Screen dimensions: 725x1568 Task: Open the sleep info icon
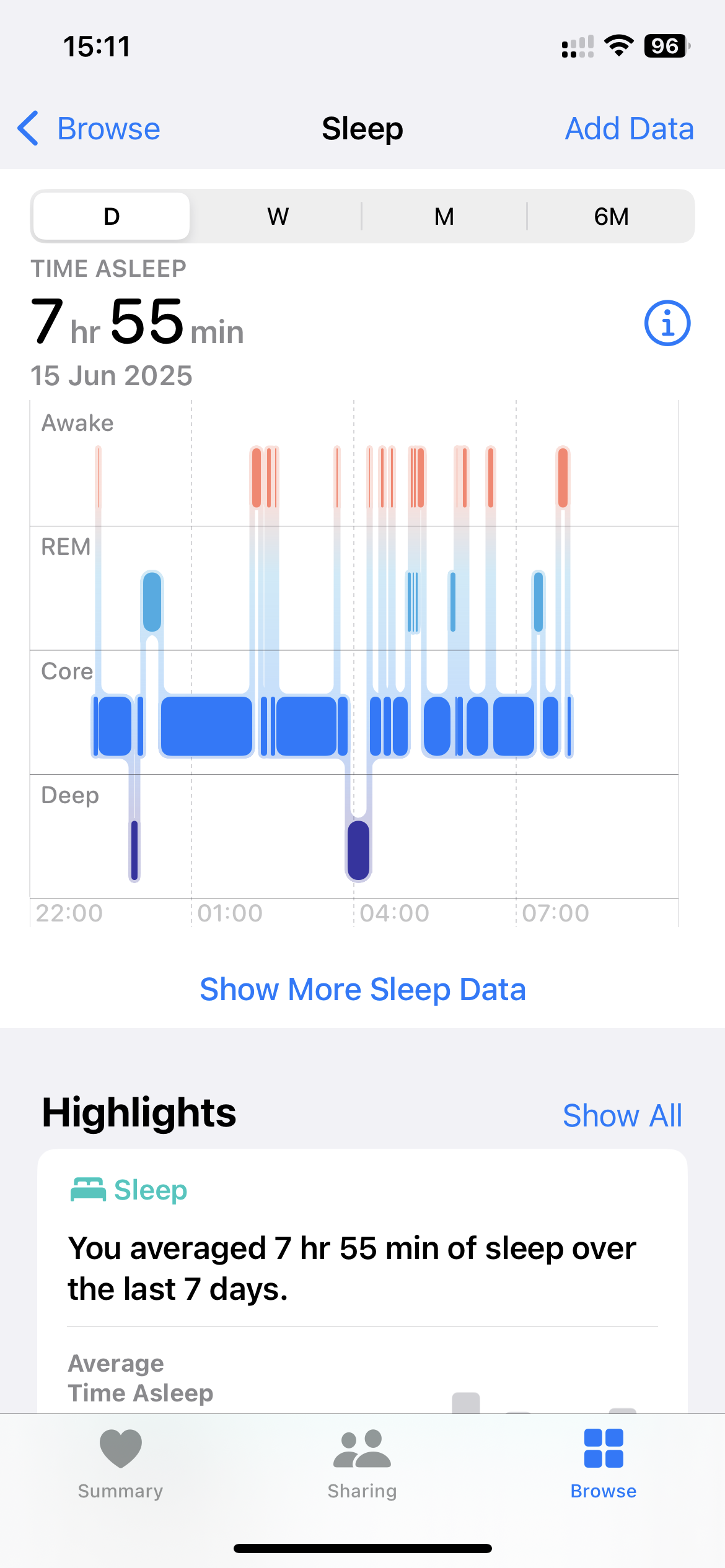667,323
